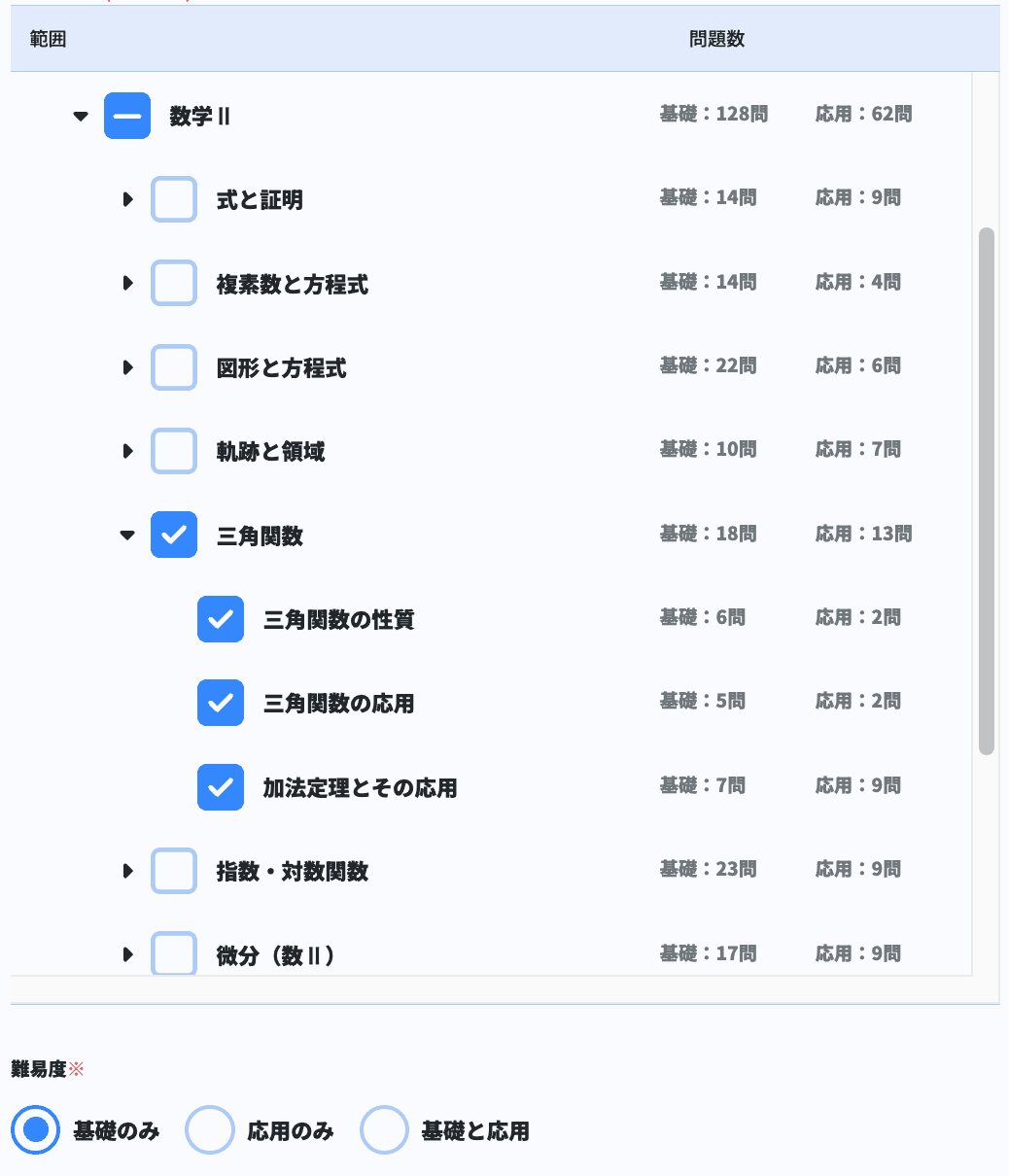Expand the 複素数と方程式 section

click(127, 283)
